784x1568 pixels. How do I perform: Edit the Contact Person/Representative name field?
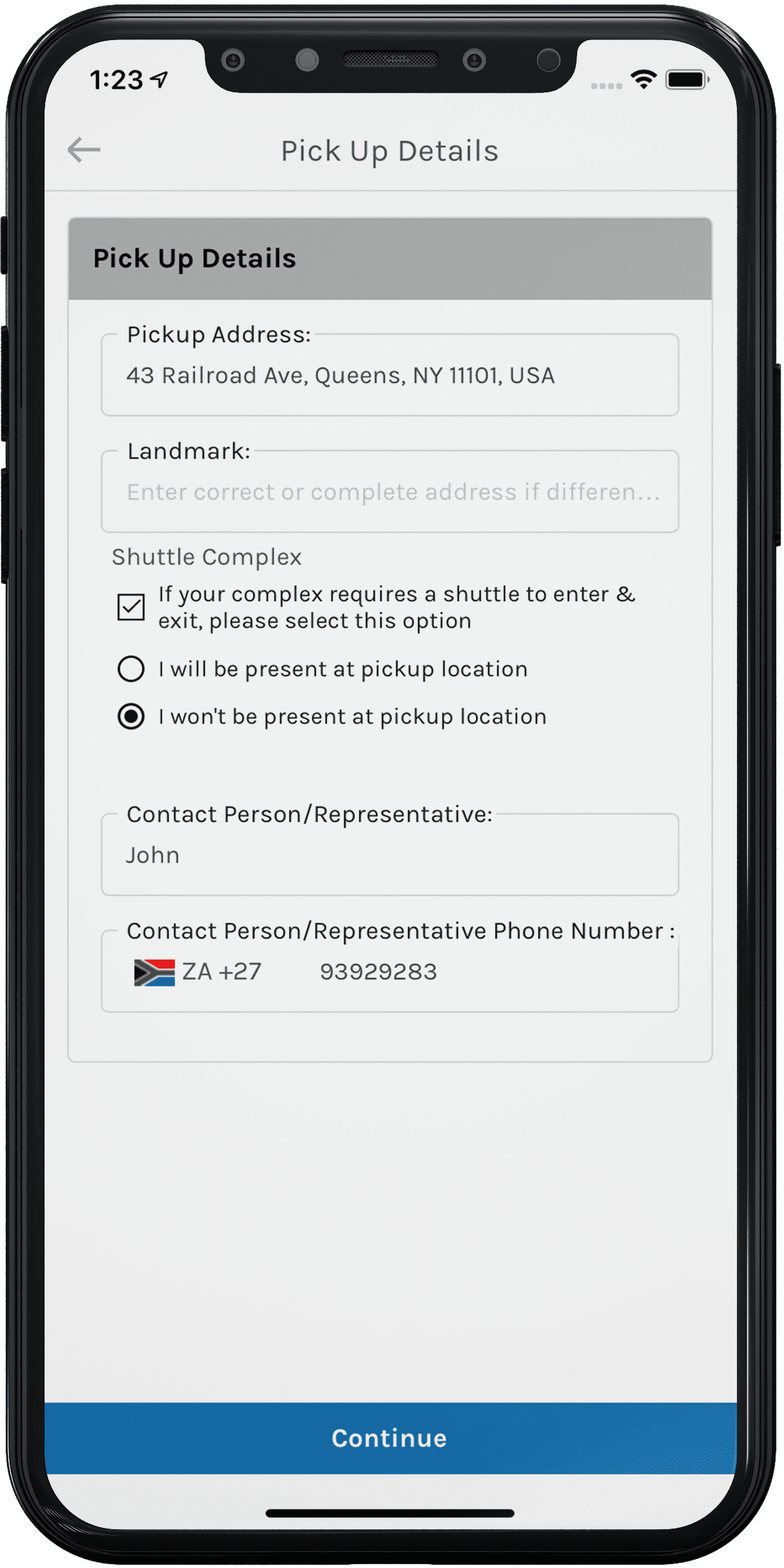click(390, 855)
